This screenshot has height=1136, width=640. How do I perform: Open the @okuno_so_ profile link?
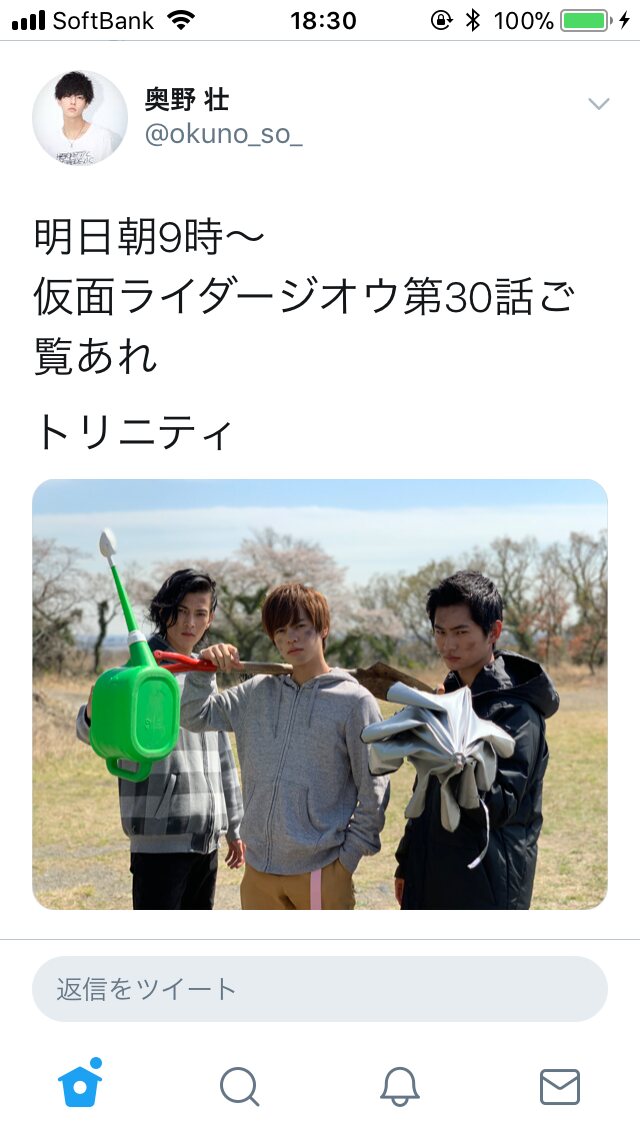pos(223,135)
